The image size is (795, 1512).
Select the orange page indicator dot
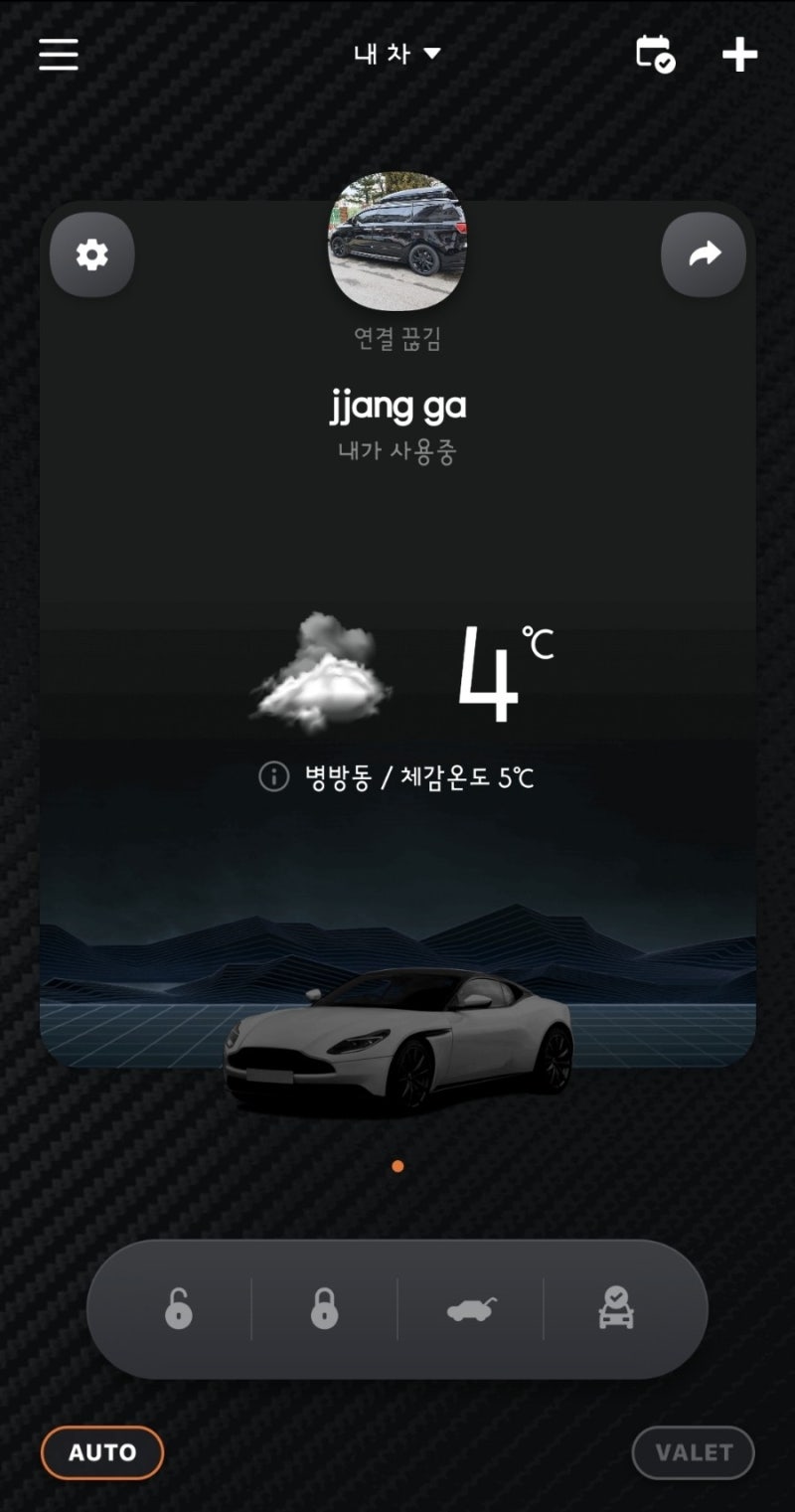tap(397, 1165)
